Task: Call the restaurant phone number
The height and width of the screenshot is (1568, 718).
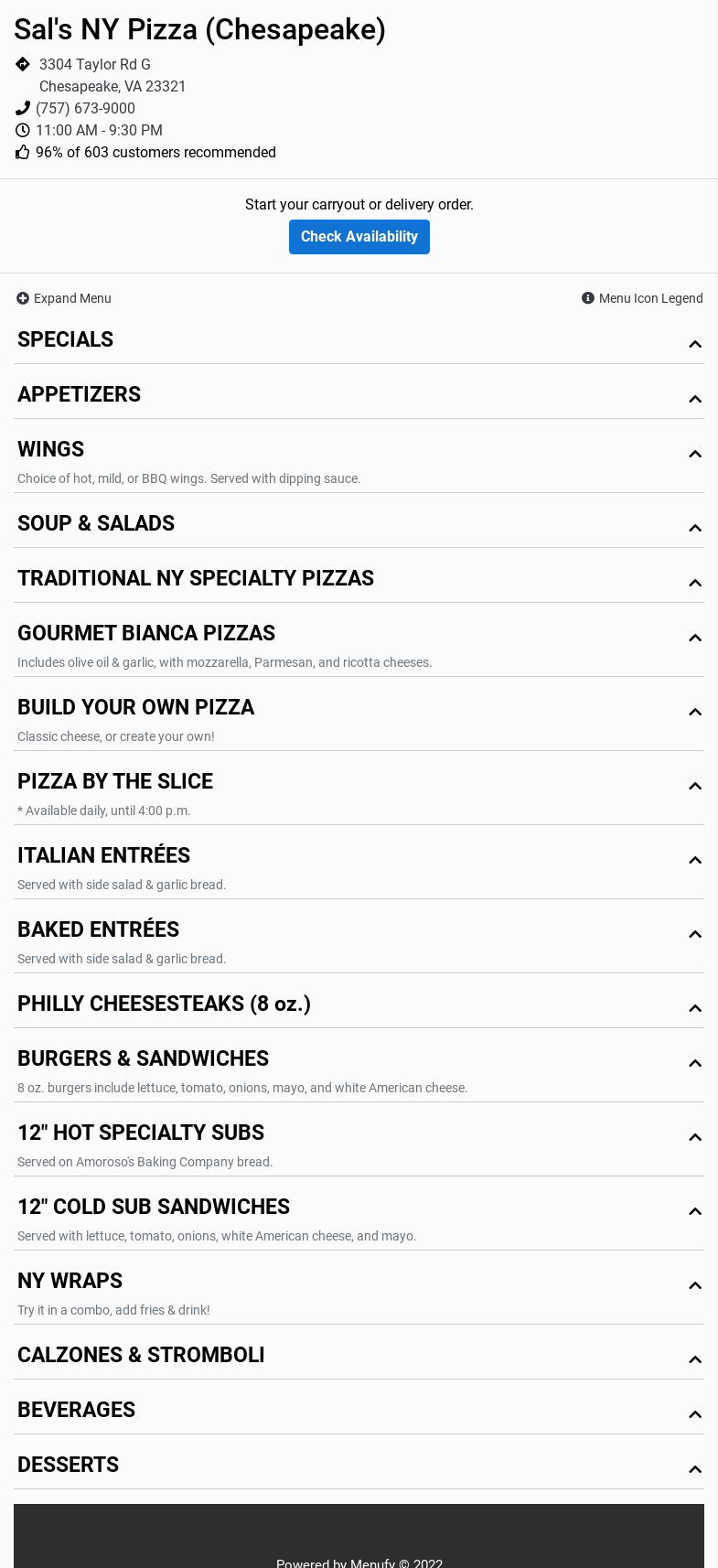Action: click(x=85, y=108)
